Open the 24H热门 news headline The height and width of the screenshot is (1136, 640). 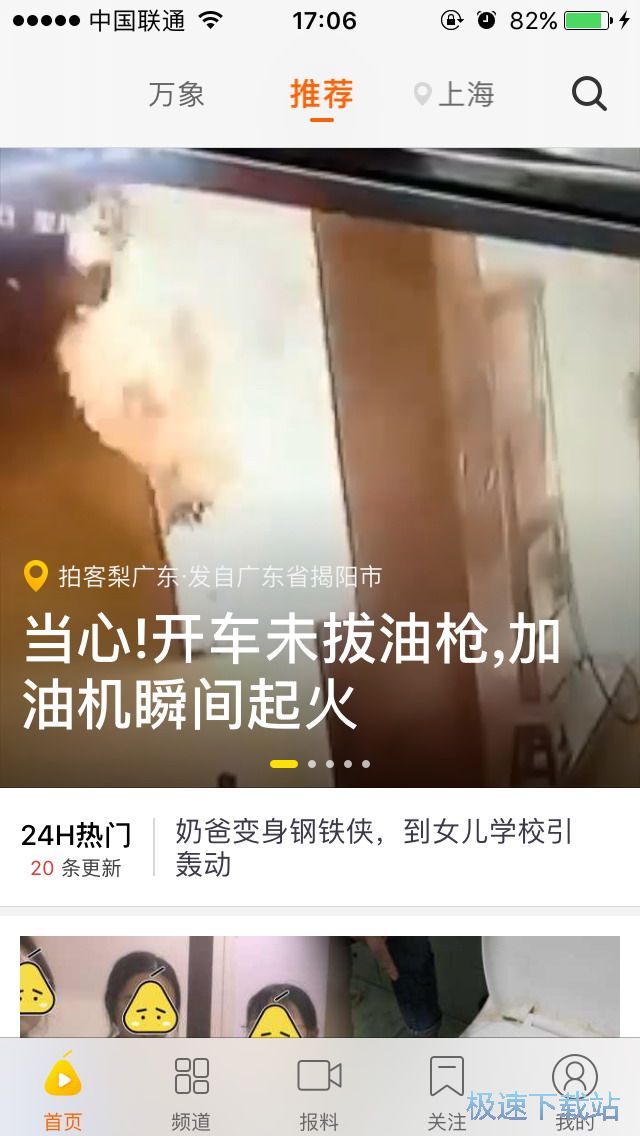coord(374,847)
